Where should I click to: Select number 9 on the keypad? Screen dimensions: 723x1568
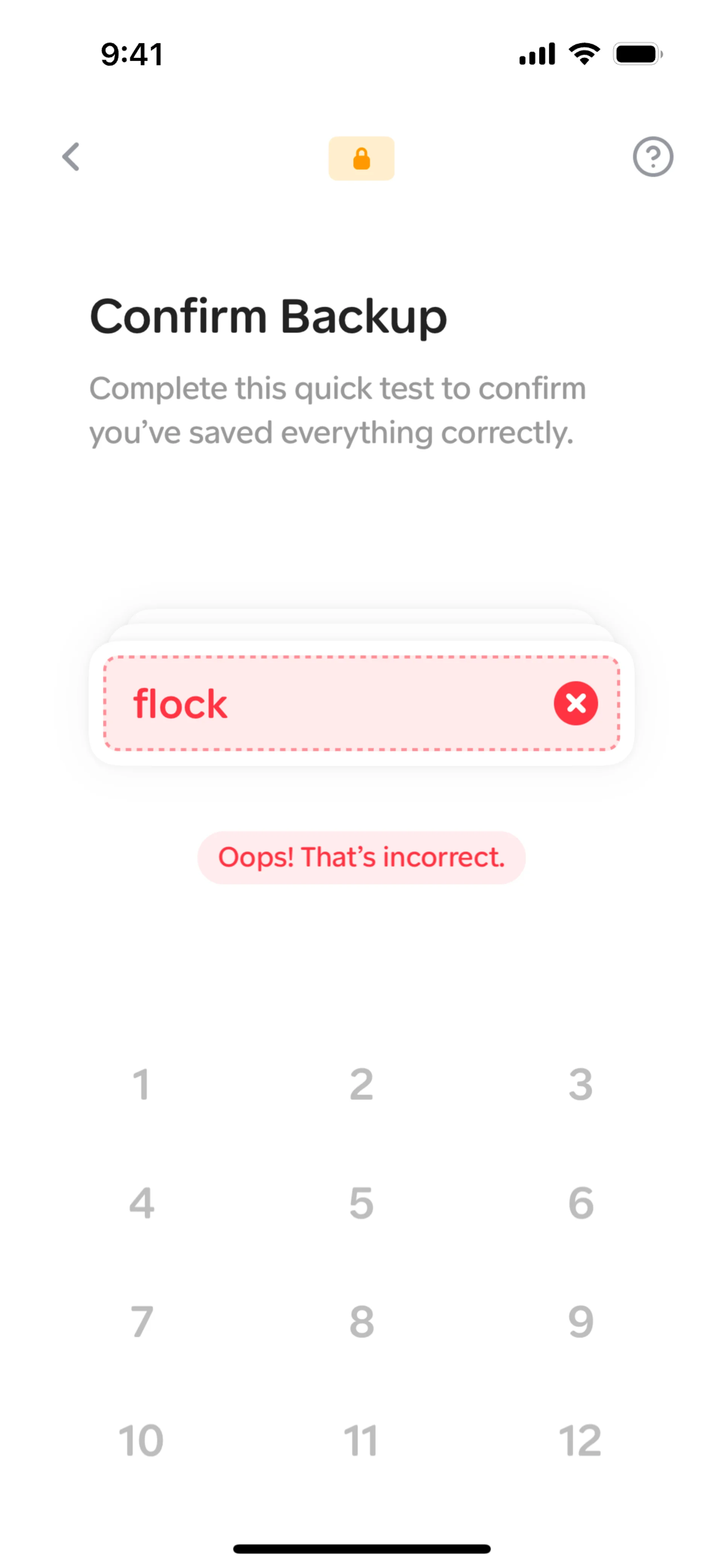[x=581, y=1322]
